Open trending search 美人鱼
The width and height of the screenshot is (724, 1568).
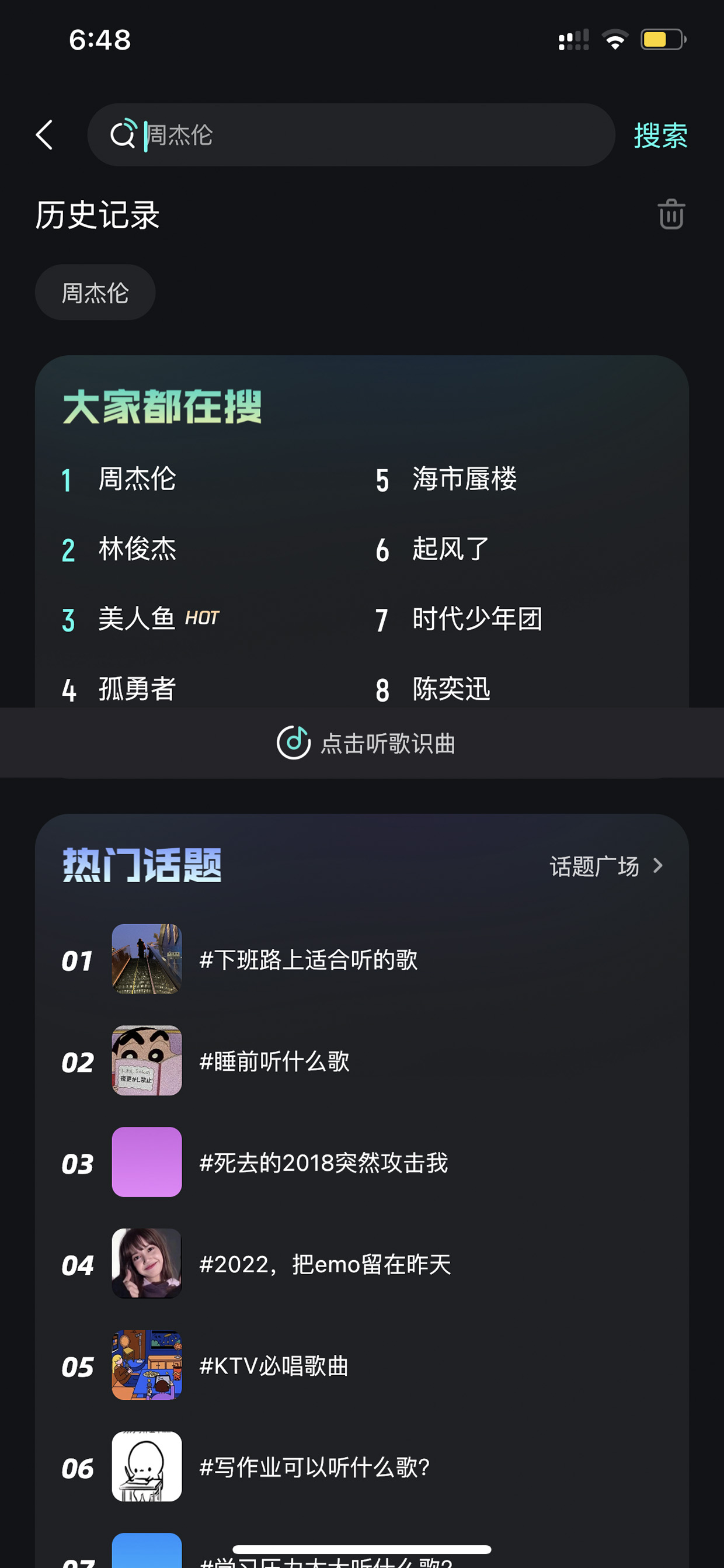click(137, 619)
